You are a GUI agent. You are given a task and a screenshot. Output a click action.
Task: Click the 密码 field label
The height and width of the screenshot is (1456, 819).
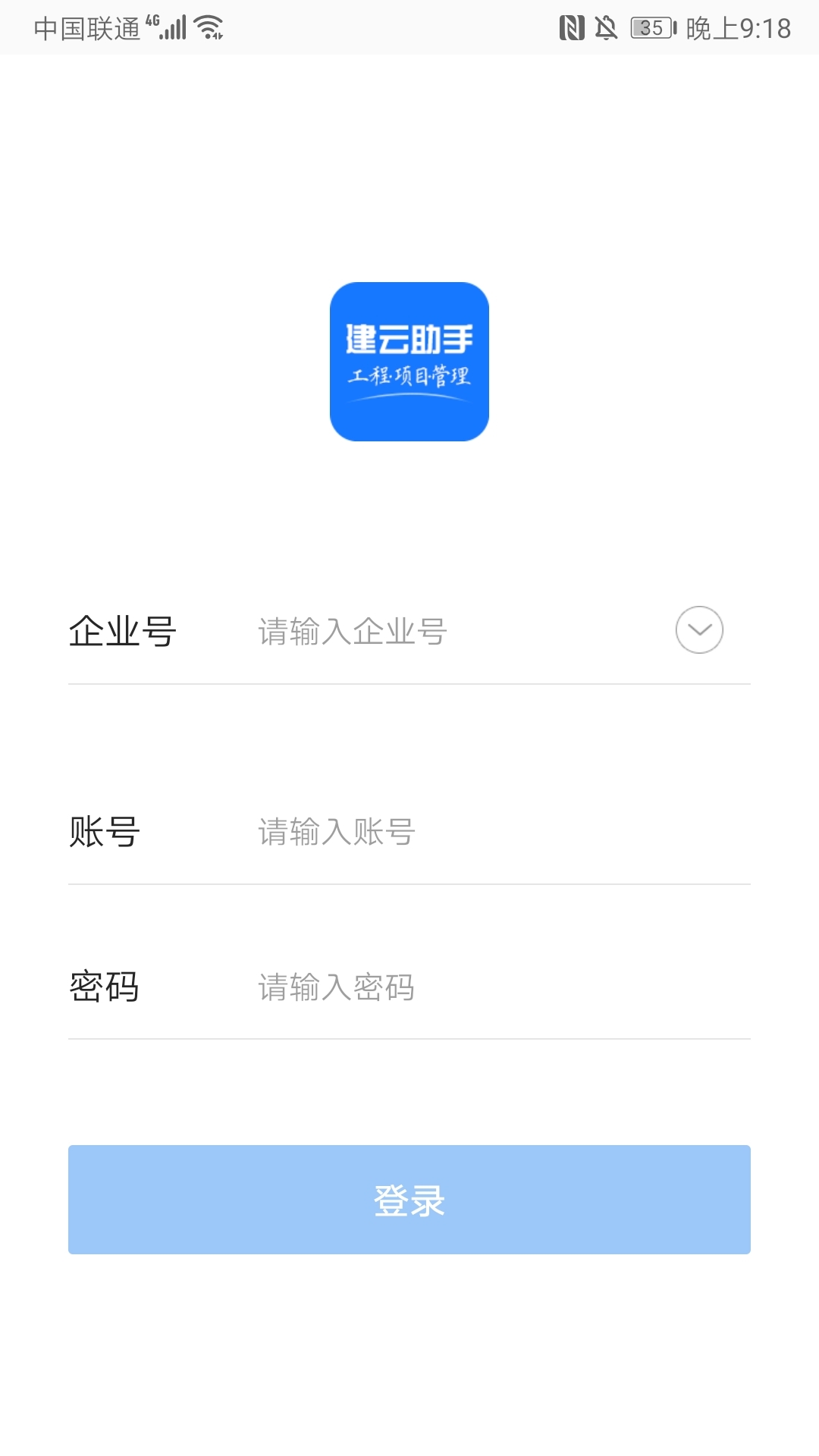(105, 988)
